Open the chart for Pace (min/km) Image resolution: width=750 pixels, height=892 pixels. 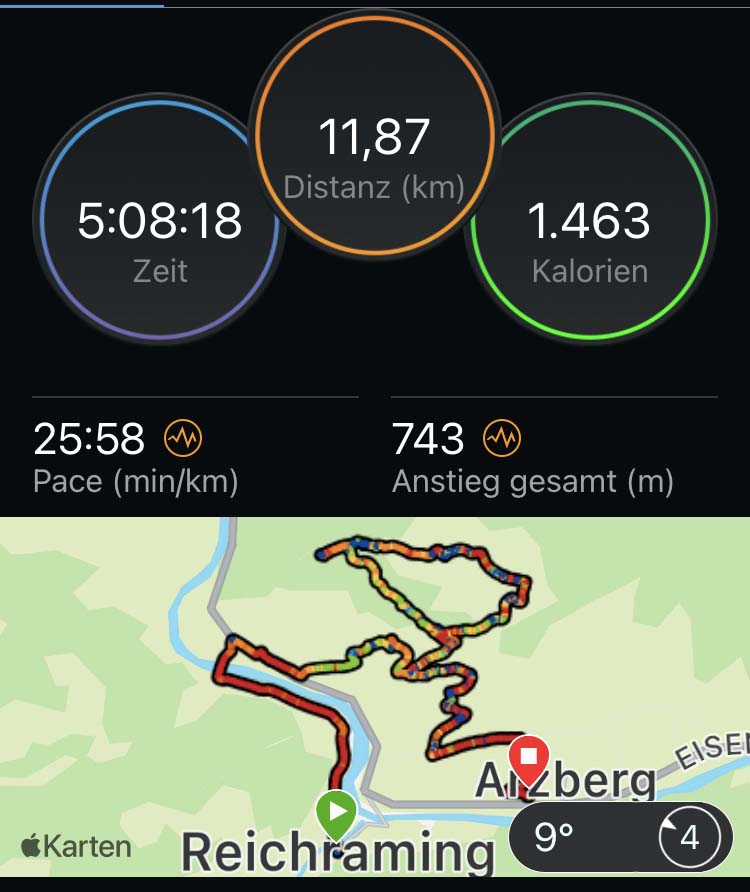pyautogui.click(x=184, y=438)
